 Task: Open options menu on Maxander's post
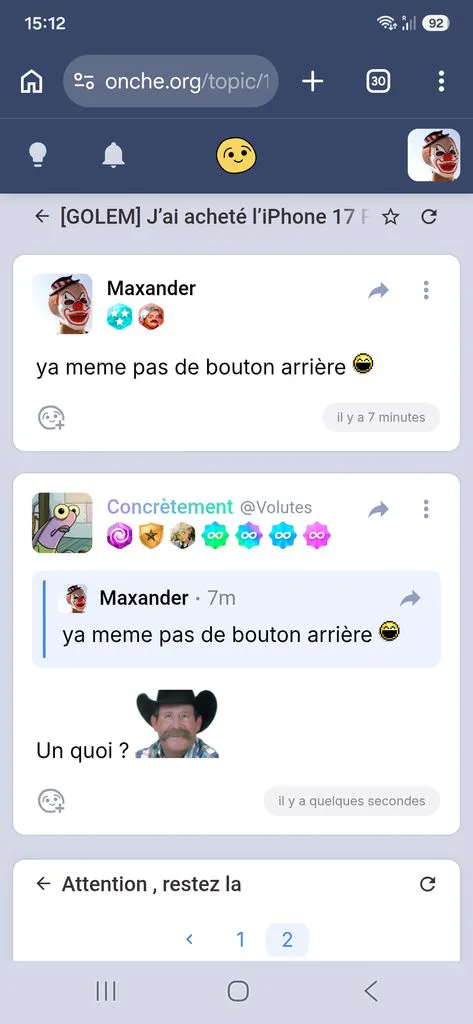pyautogui.click(x=426, y=290)
